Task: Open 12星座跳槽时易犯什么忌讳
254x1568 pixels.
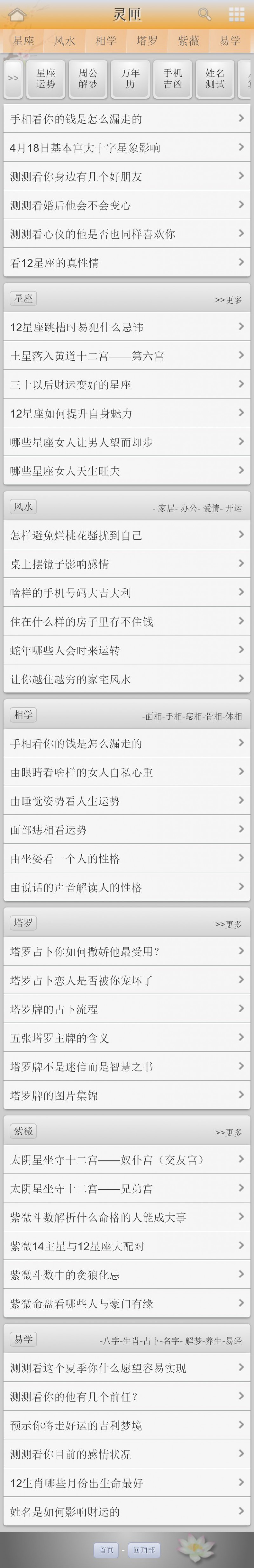Action: 126,327
